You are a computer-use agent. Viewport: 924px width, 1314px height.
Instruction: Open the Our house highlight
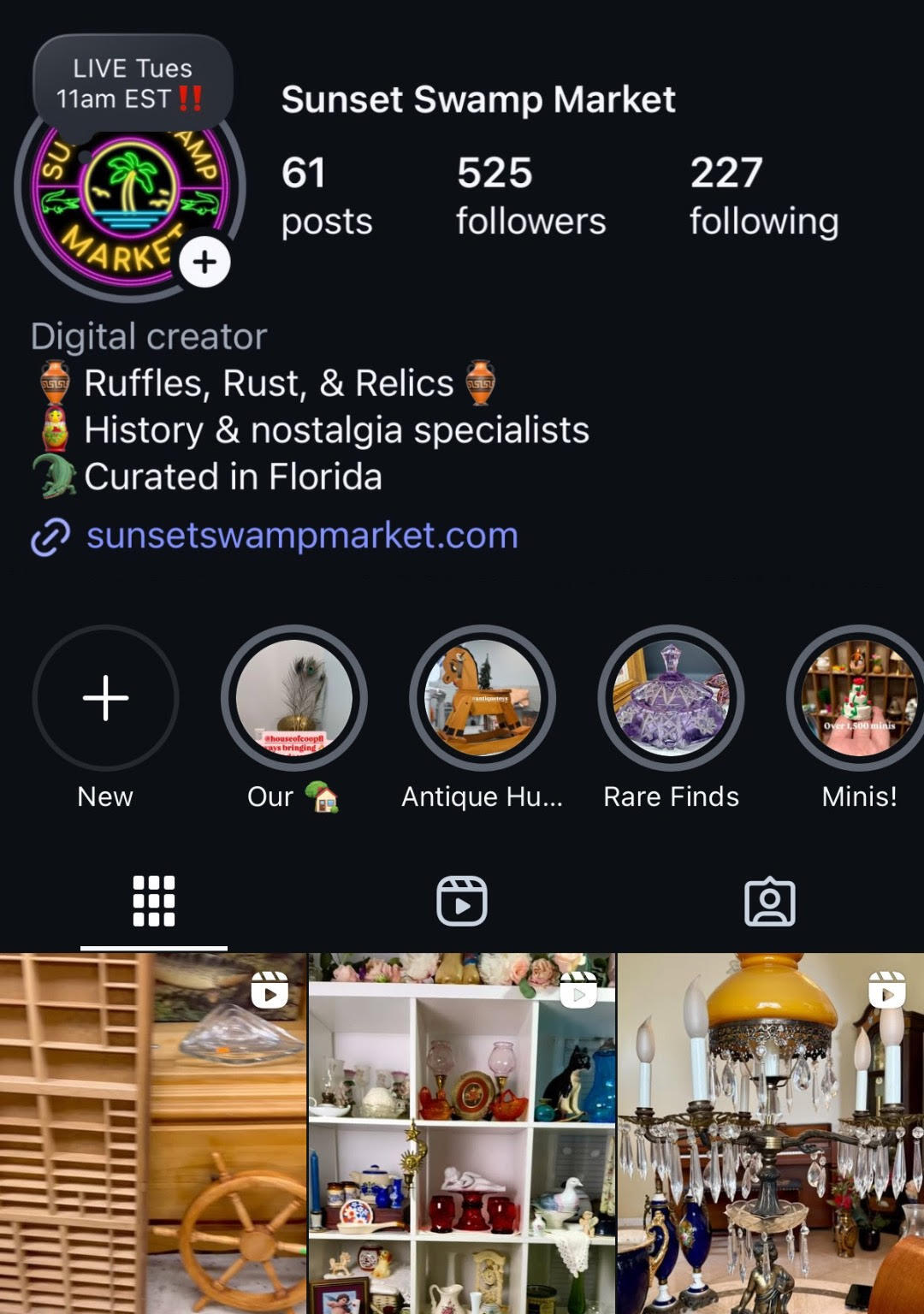pos(294,698)
